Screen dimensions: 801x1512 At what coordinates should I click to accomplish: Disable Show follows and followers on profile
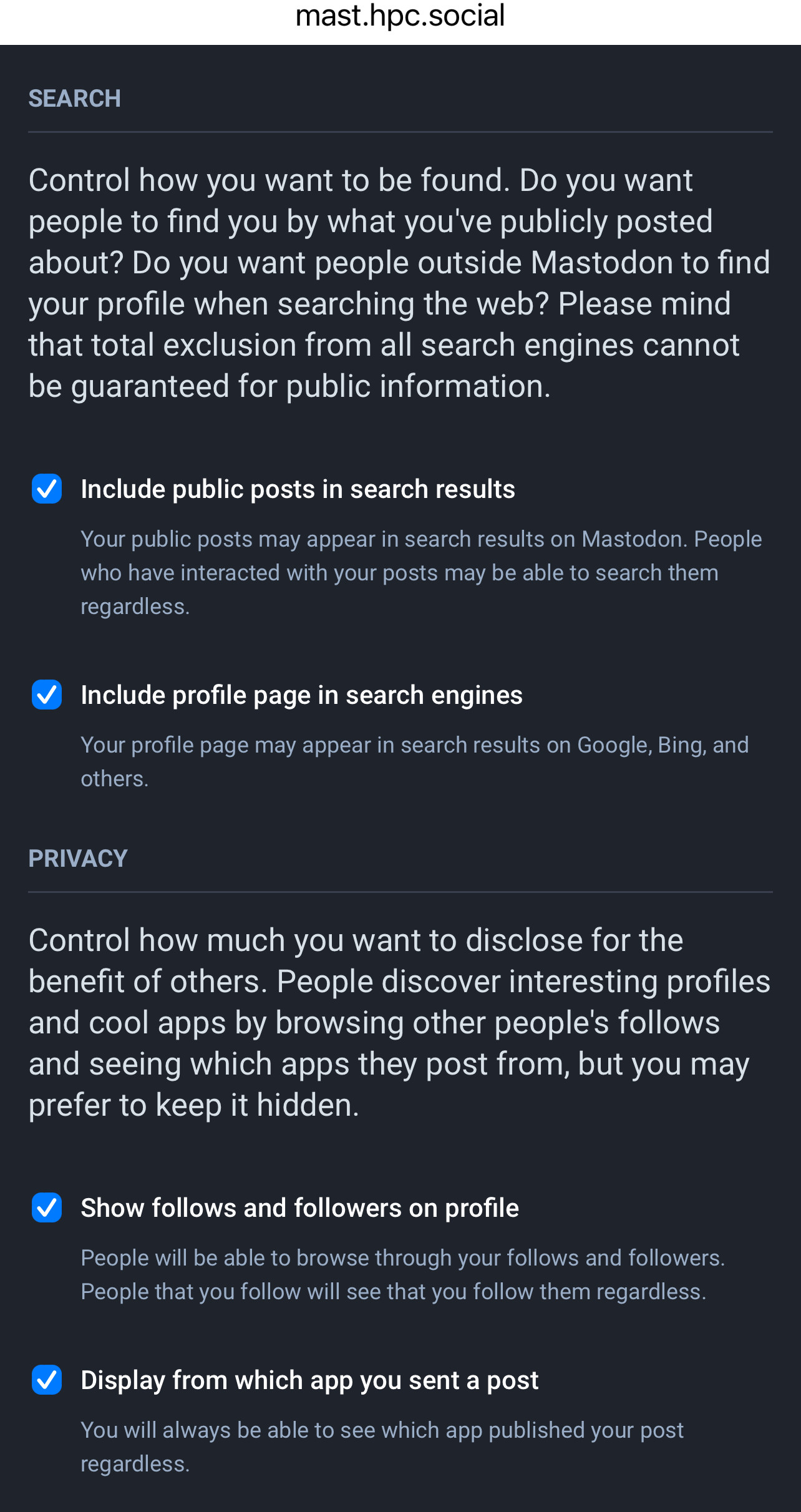click(47, 1207)
